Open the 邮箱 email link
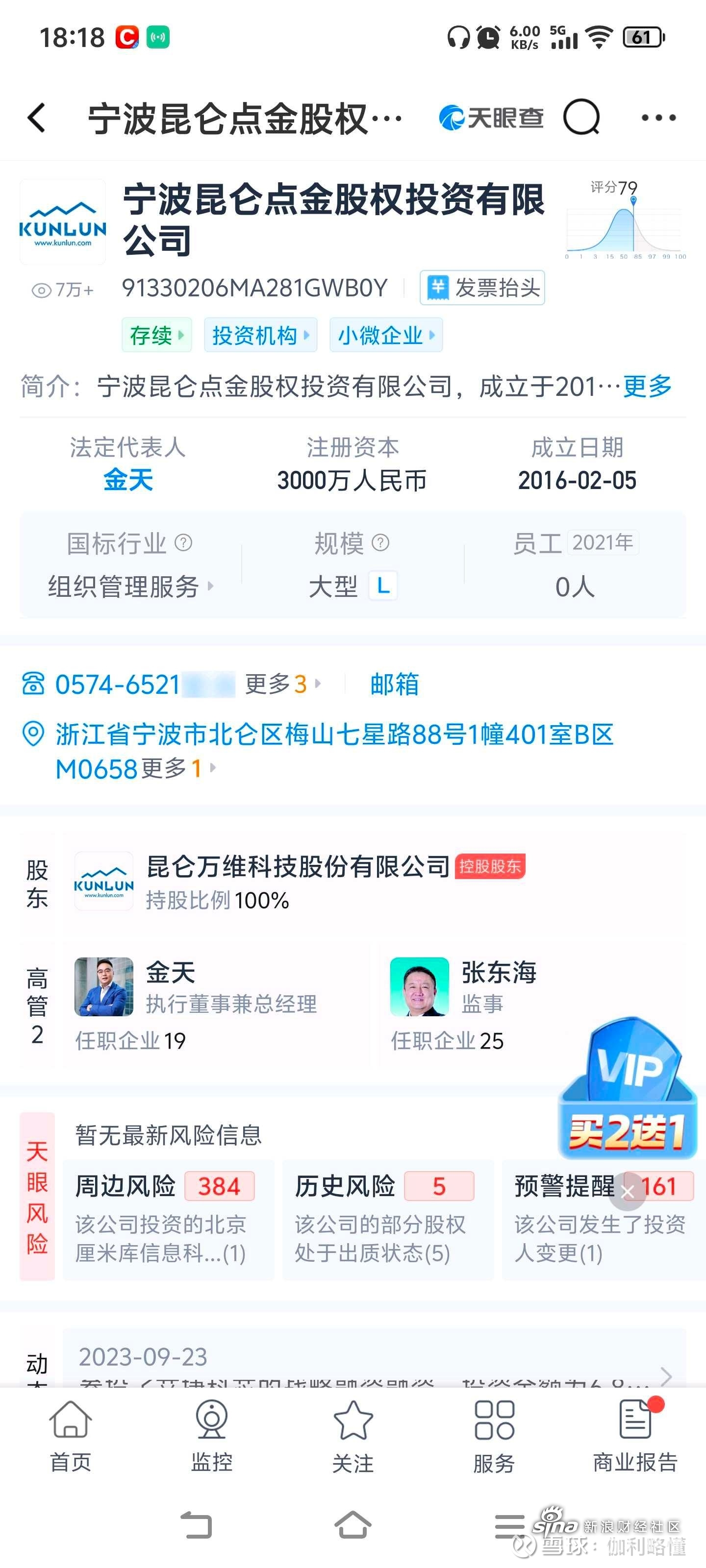Screen dimensions: 706x1568 [394, 684]
